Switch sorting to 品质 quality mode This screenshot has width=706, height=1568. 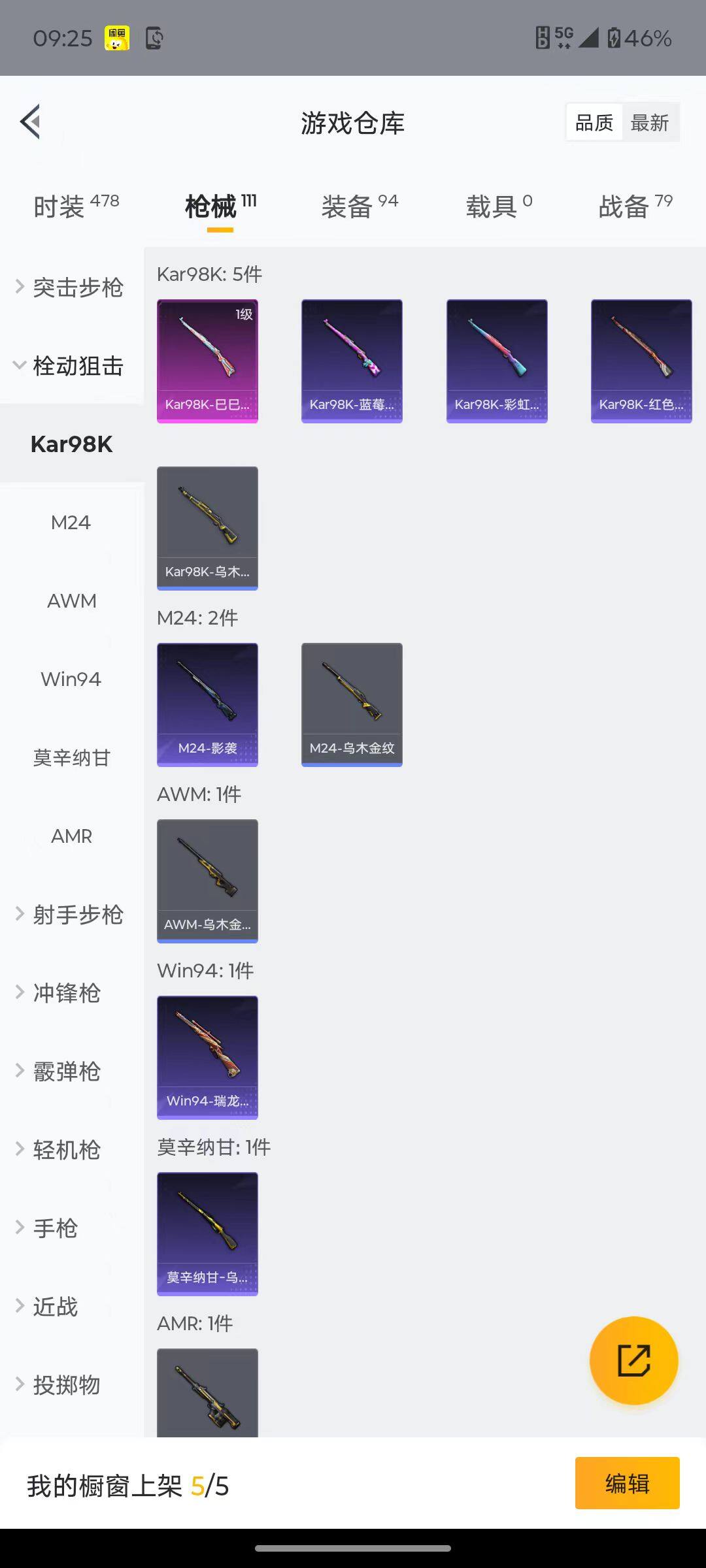pyautogui.click(x=593, y=122)
